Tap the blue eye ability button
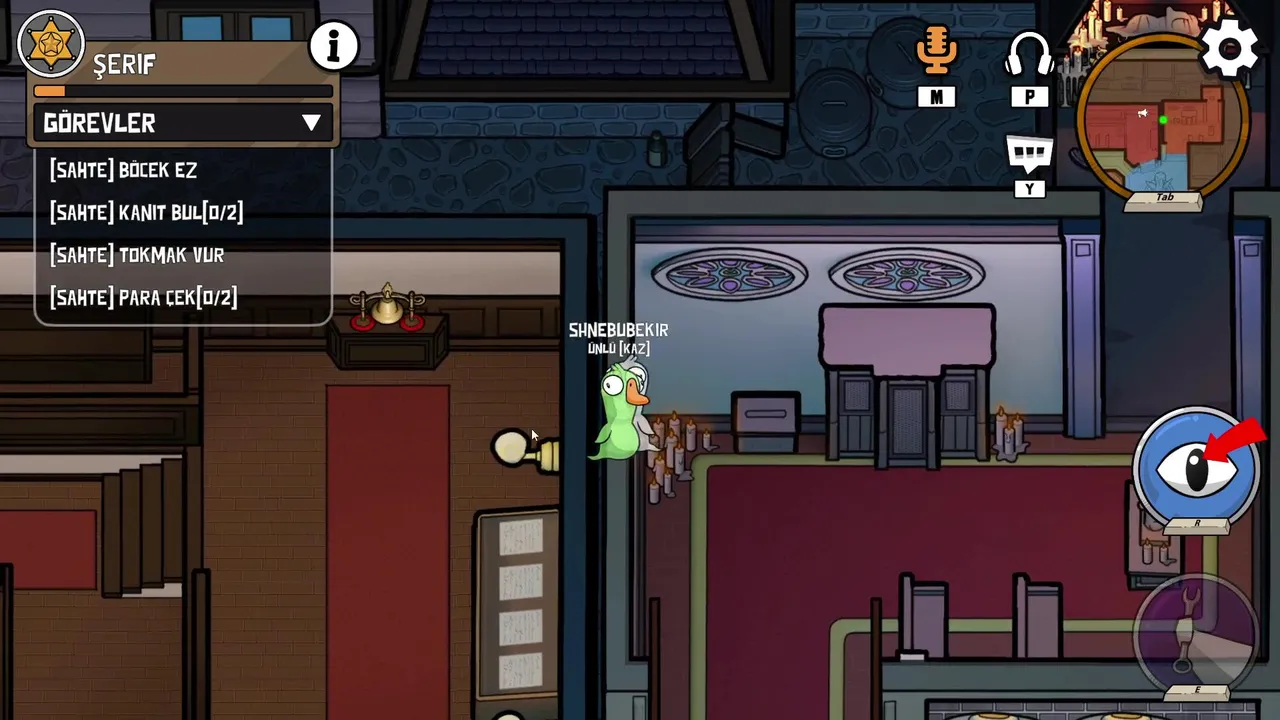This screenshot has width=1280, height=720. 1196,466
